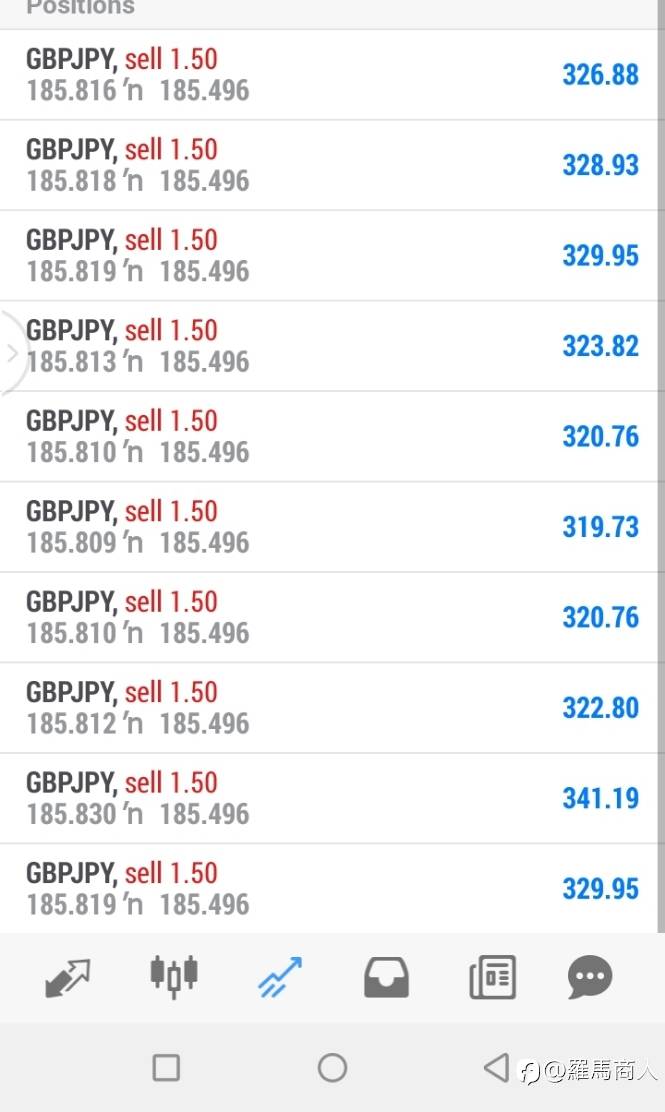This screenshot has height=1112, width=665.
Task: Go to the home screen via circle button
Action: pyautogui.click(x=332, y=1067)
